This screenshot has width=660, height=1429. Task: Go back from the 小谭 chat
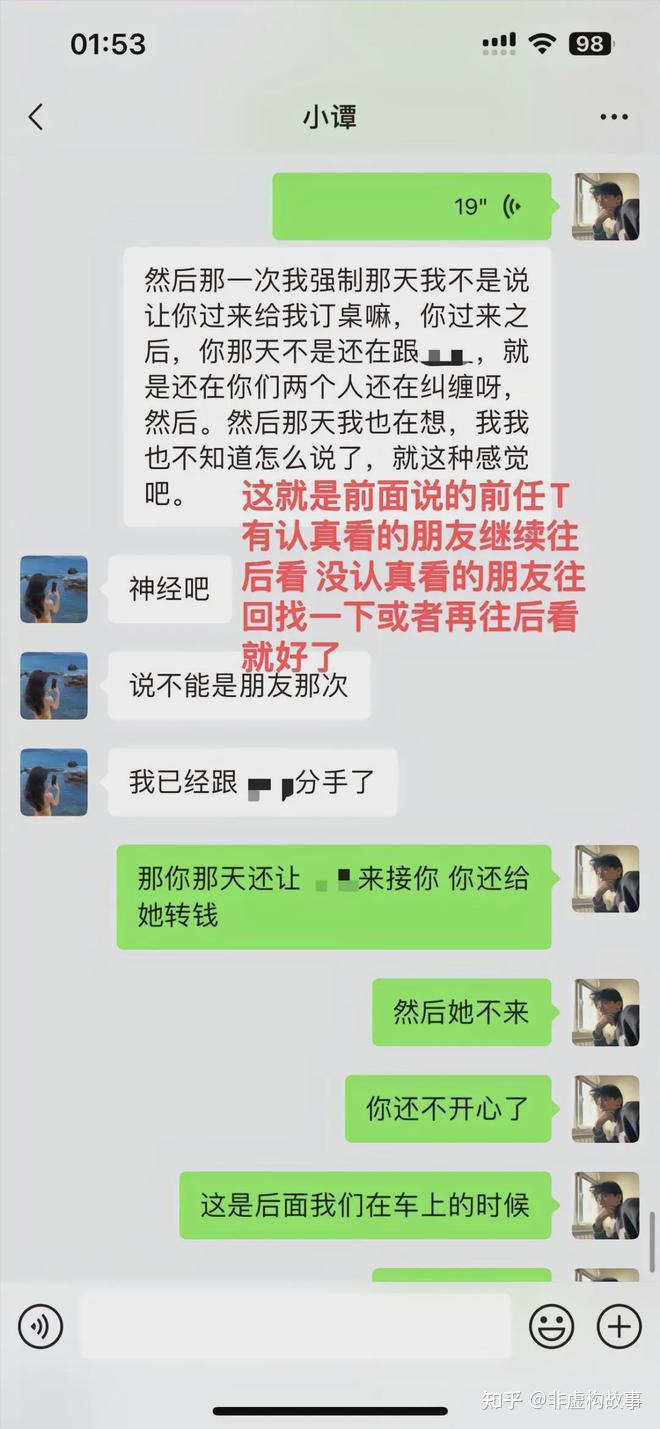click(x=36, y=117)
